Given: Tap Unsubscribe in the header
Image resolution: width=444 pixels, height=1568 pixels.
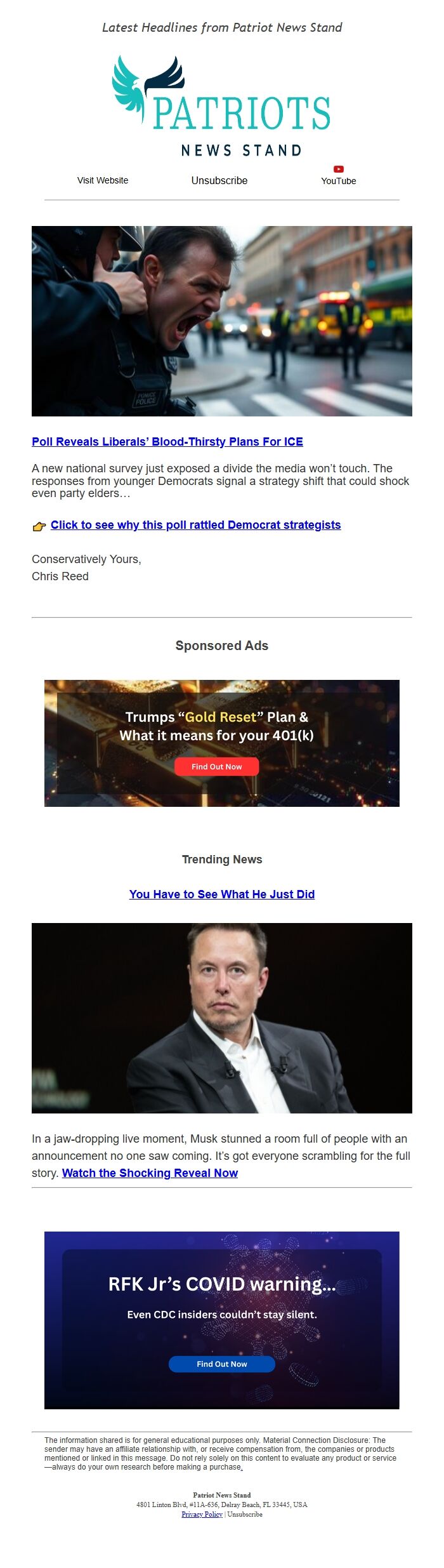Looking at the screenshot, I should [x=219, y=180].
